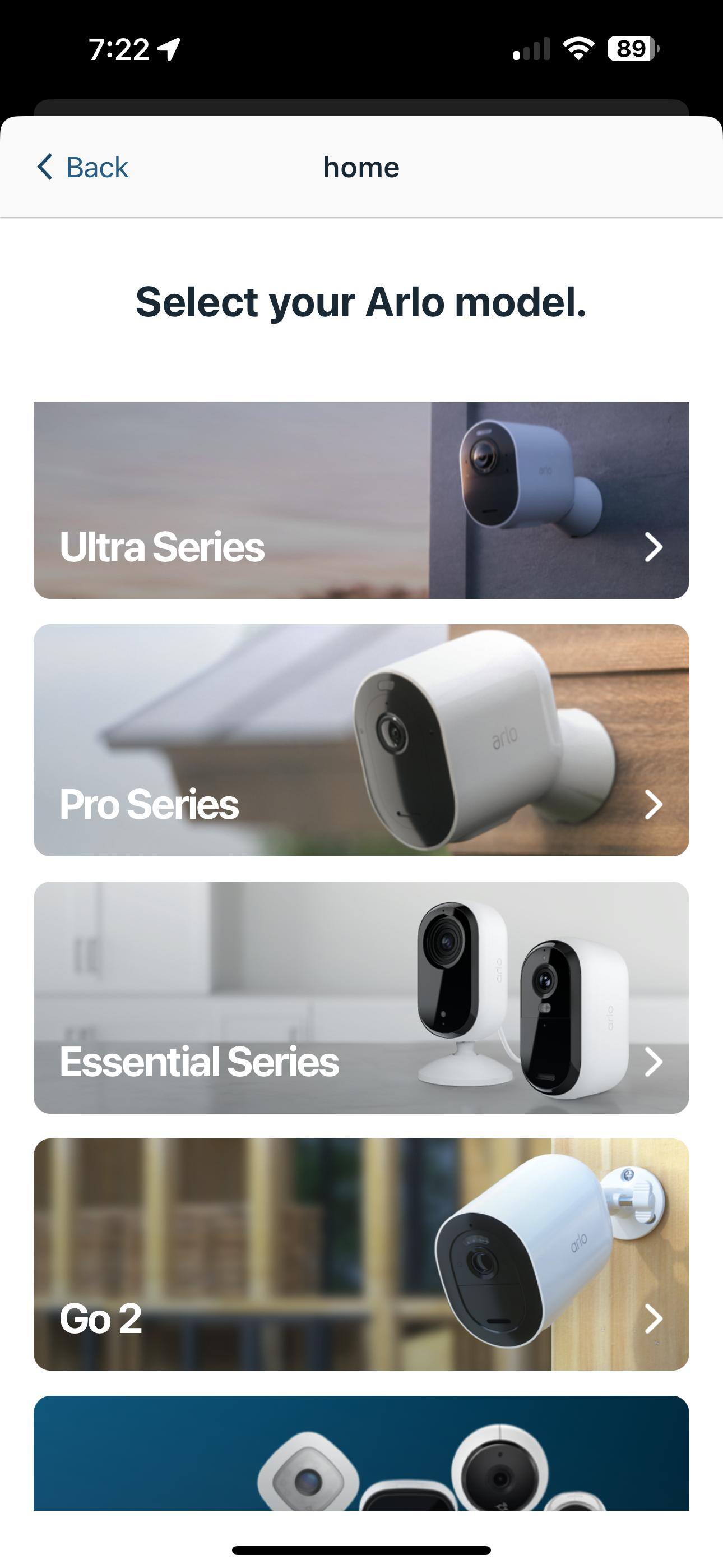Pick the Go 2 camera model
Image resolution: width=723 pixels, height=1568 pixels.
pyautogui.click(x=361, y=1255)
